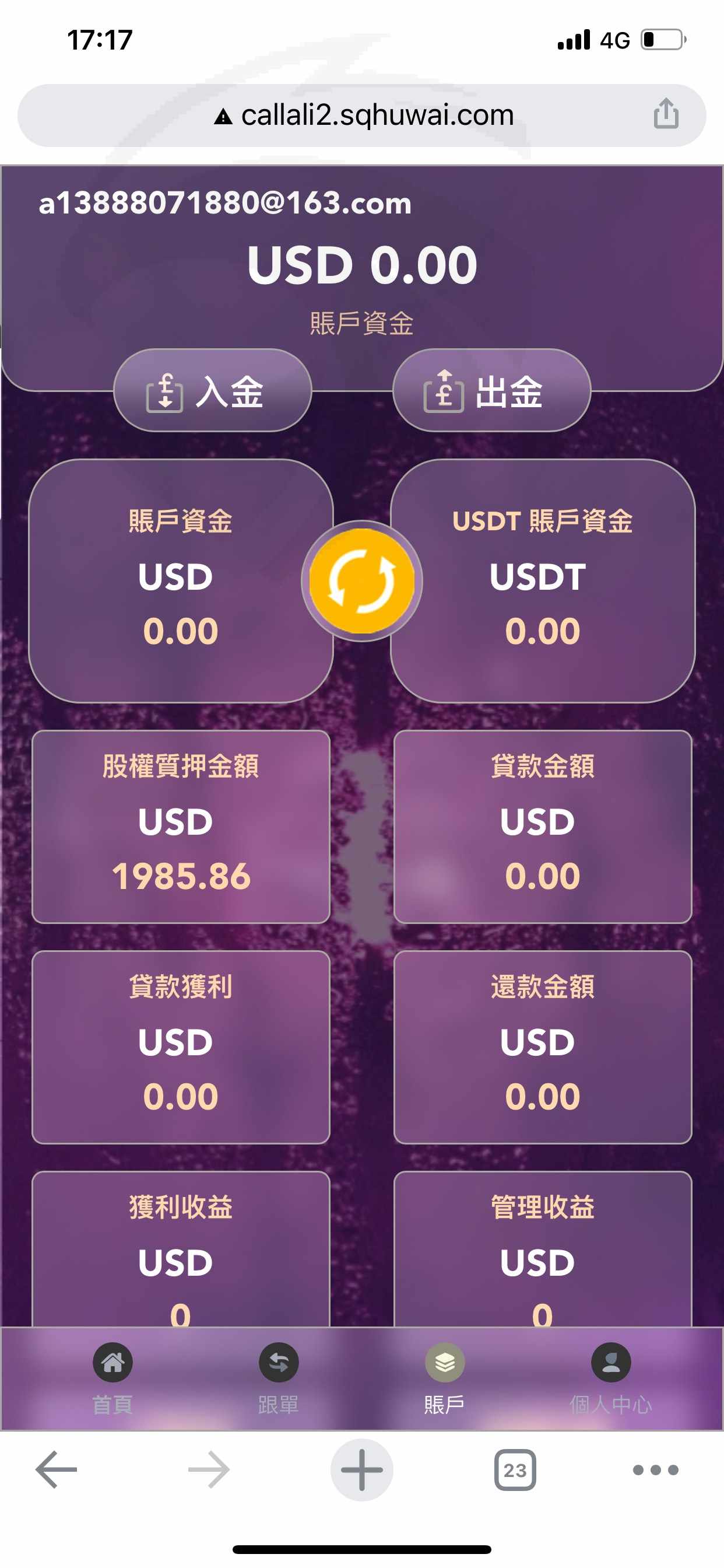Image resolution: width=724 pixels, height=1568 pixels.
Task: Tap the 入金 deposit button
Action: pyautogui.click(x=212, y=390)
